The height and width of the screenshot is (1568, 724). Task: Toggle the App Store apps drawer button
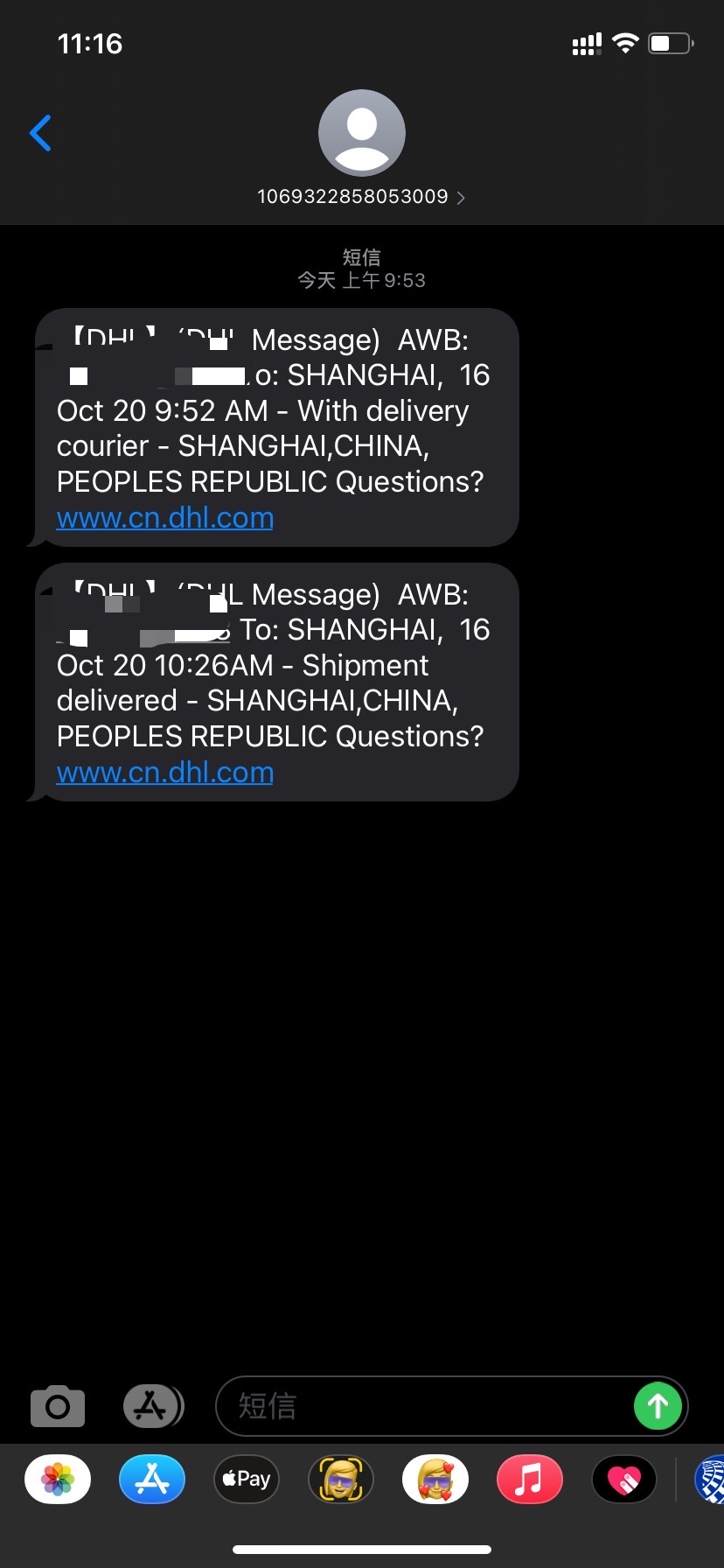pos(153,1406)
